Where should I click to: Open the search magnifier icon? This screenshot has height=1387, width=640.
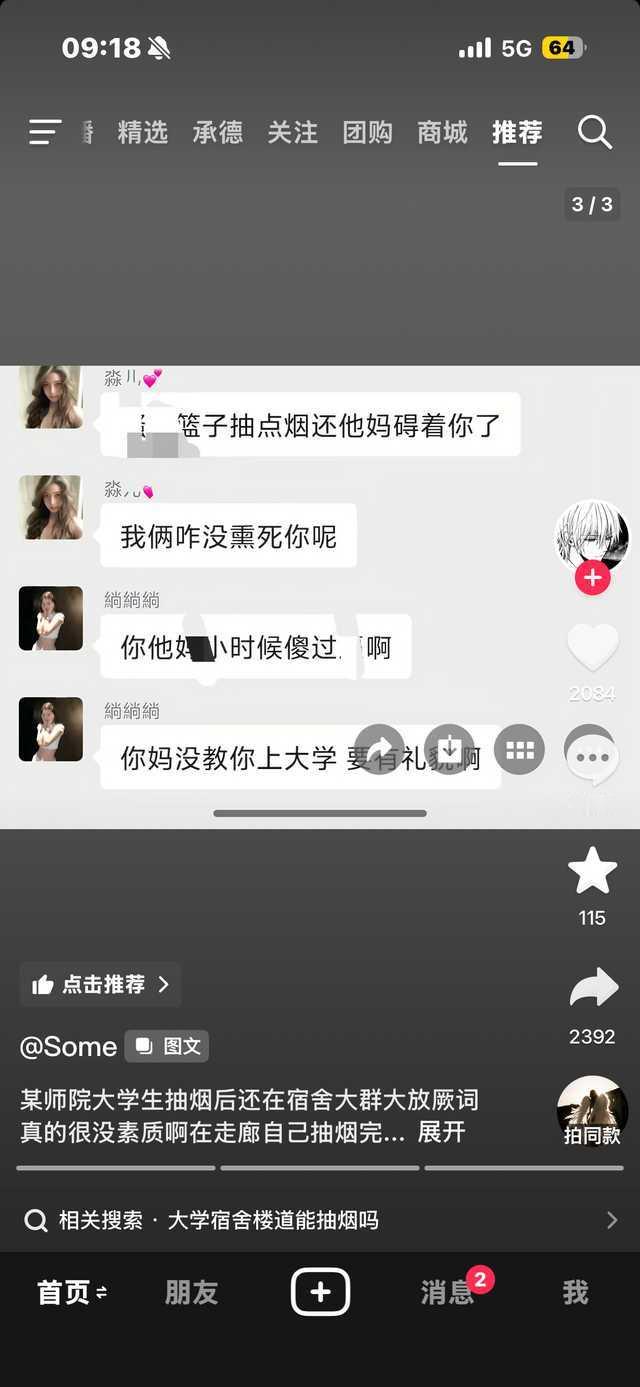[594, 132]
